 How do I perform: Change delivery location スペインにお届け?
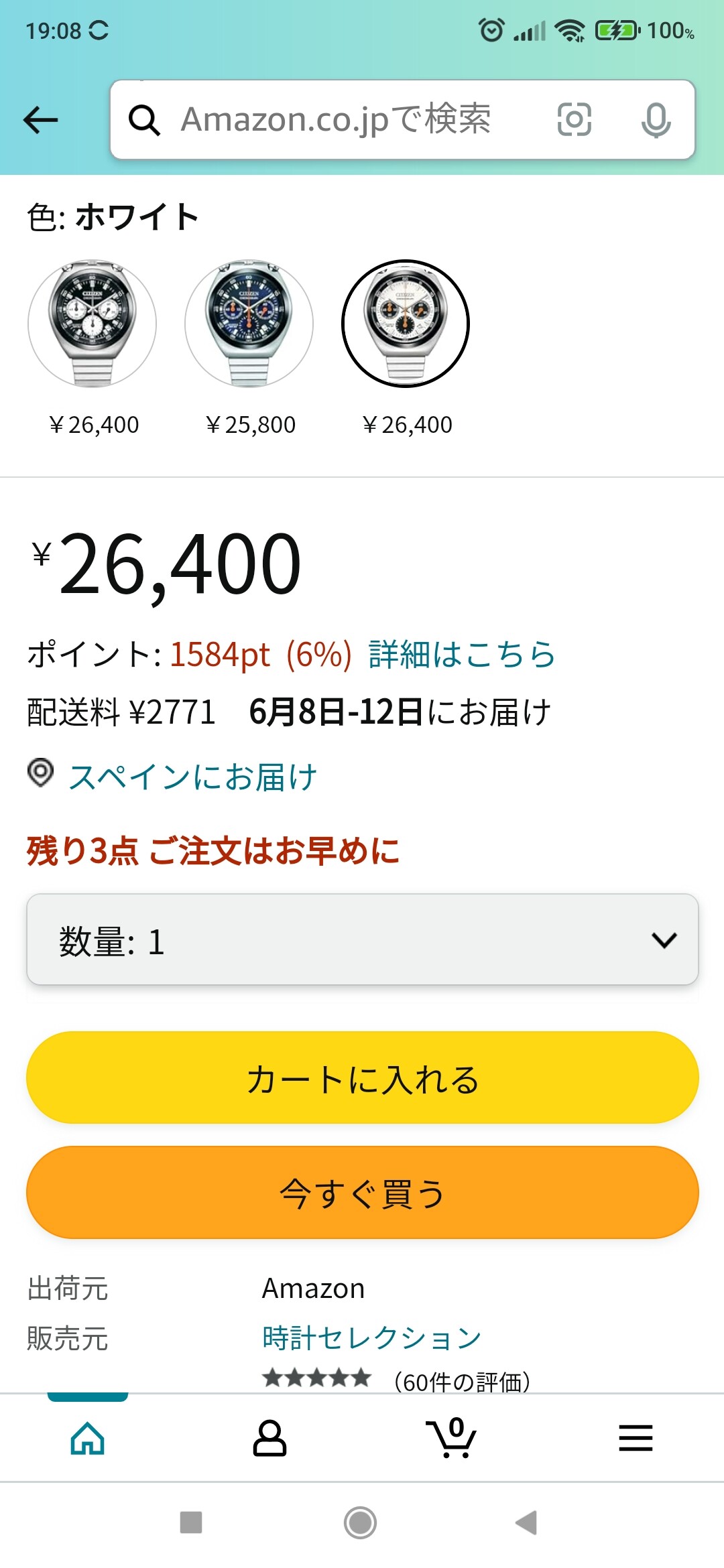pos(192,777)
